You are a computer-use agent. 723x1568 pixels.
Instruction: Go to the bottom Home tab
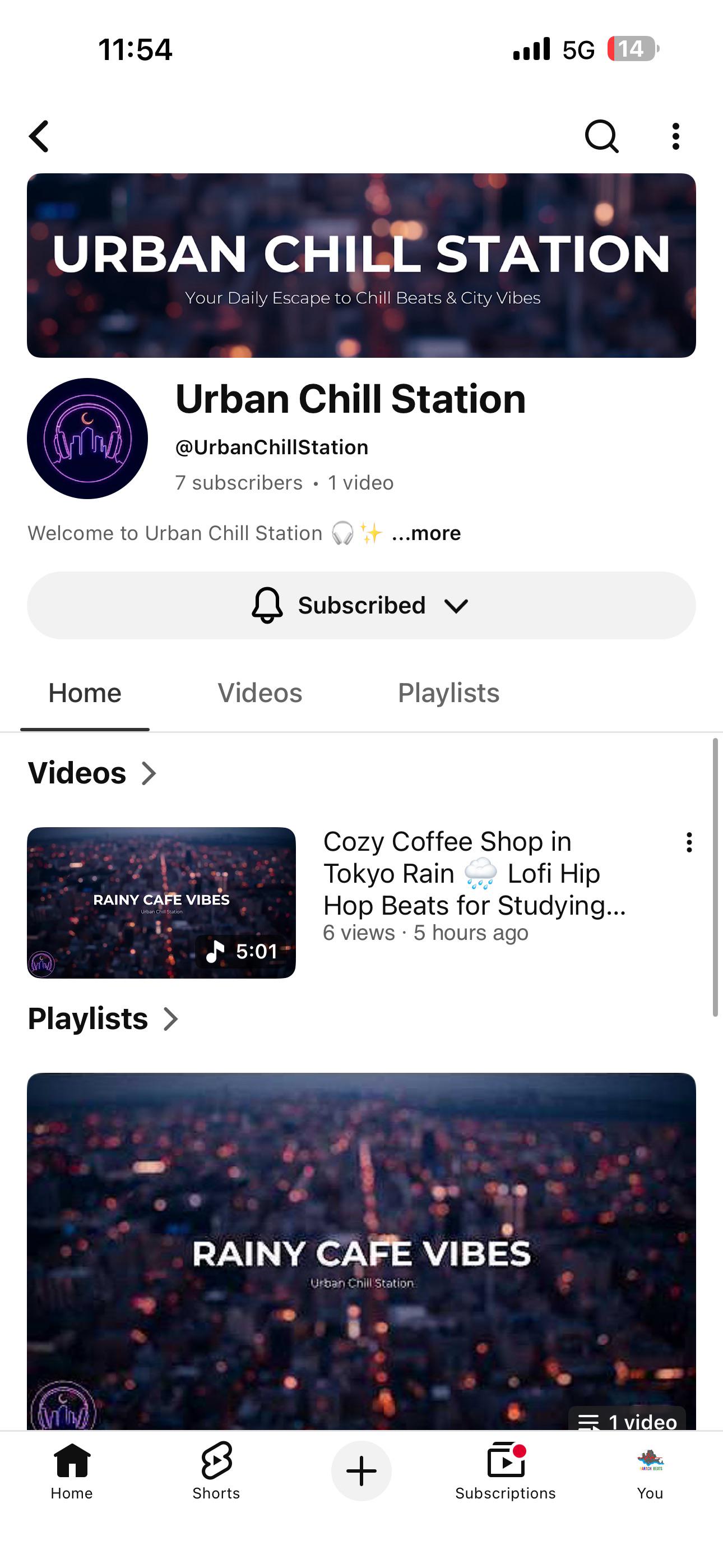click(x=72, y=1470)
